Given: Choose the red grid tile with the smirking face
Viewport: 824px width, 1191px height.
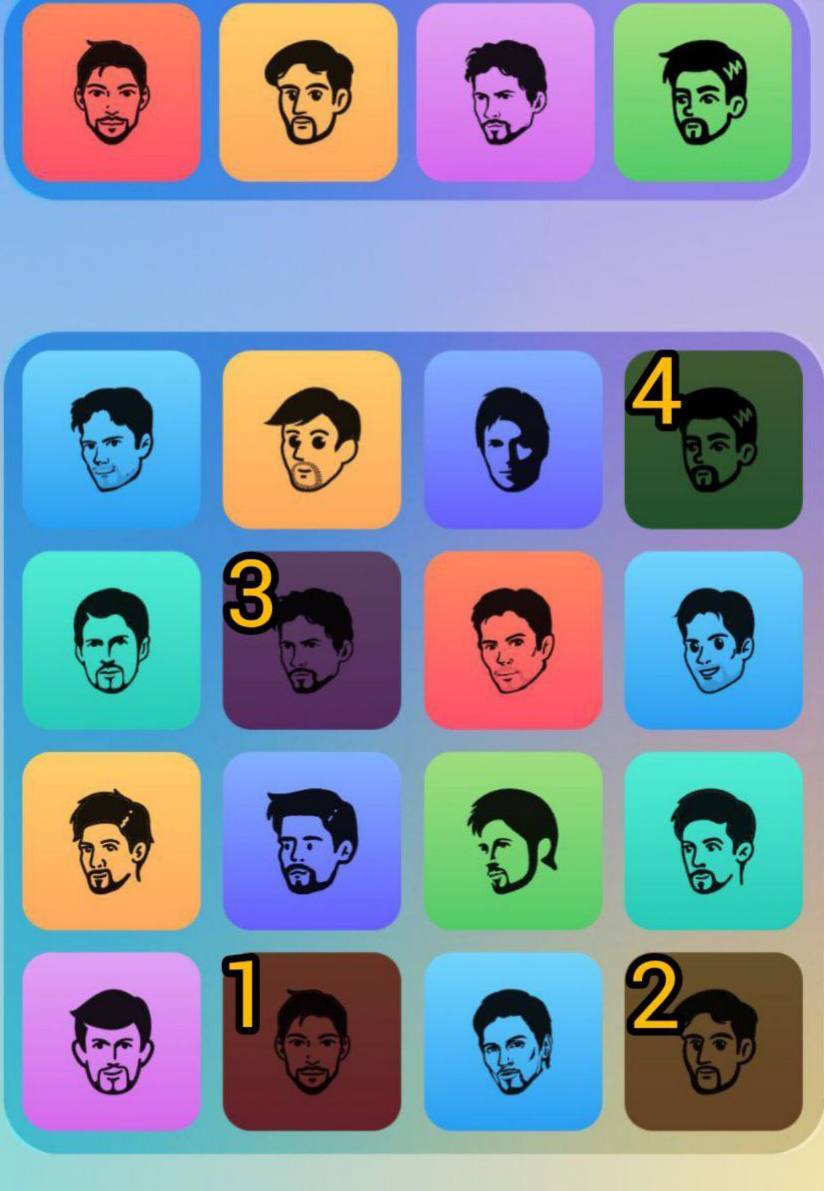Looking at the screenshot, I should 513,640.
